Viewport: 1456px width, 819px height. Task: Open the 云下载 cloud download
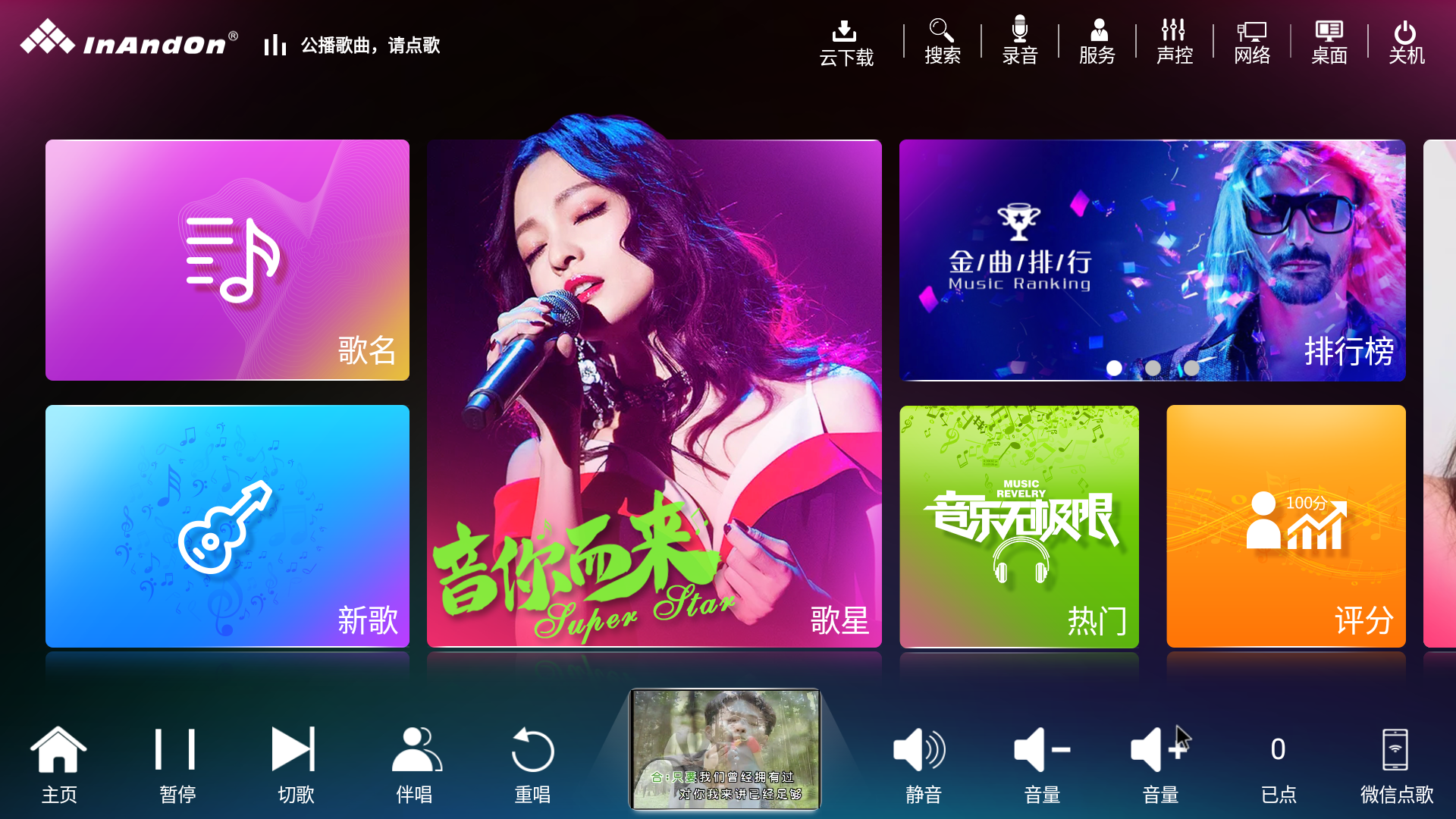coord(846,42)
